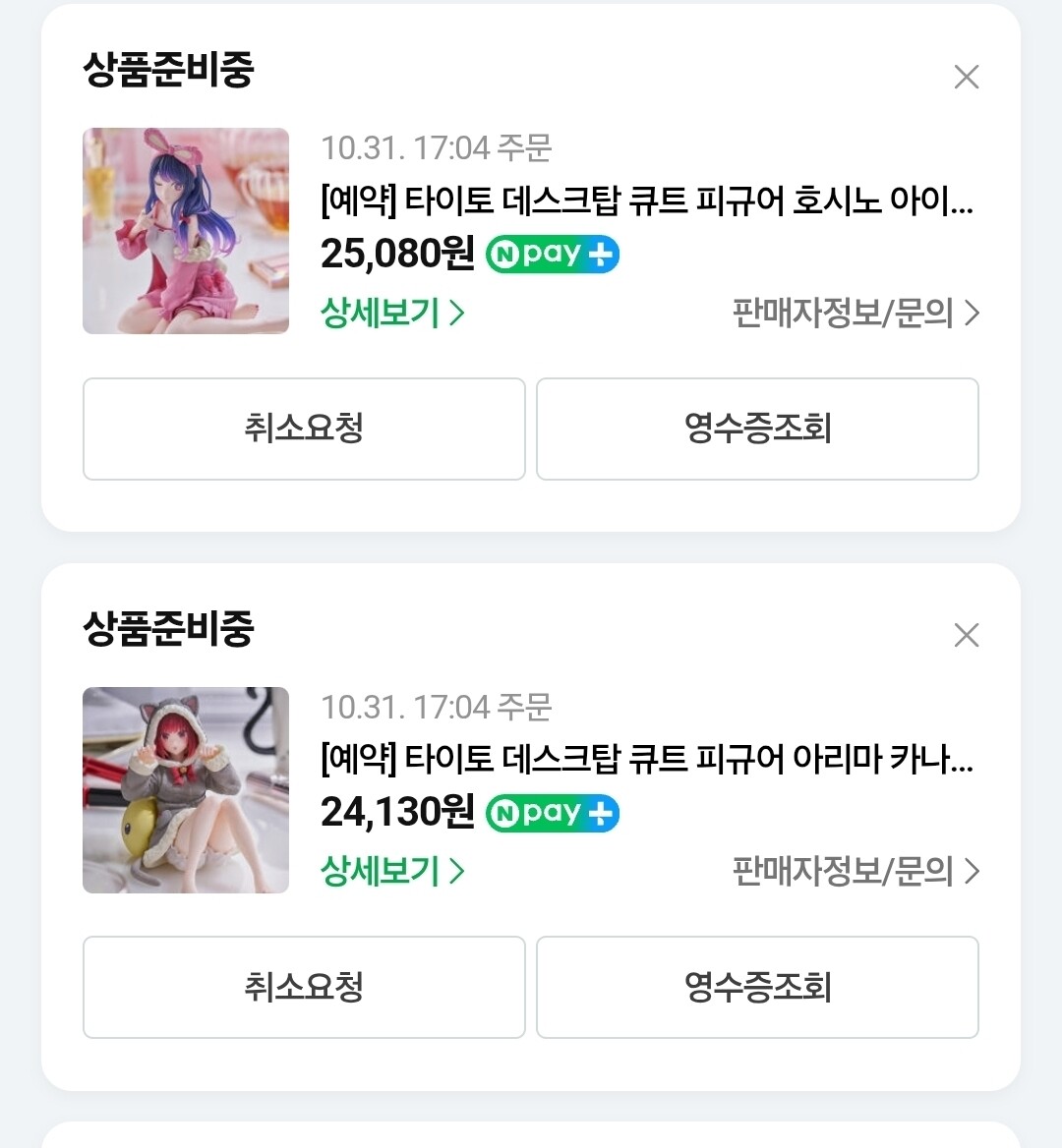Open 판매자정보/문의 for the Hoshino Ai order
The height and width of the screenshot is (1148, 1062).
pos(855,313)
